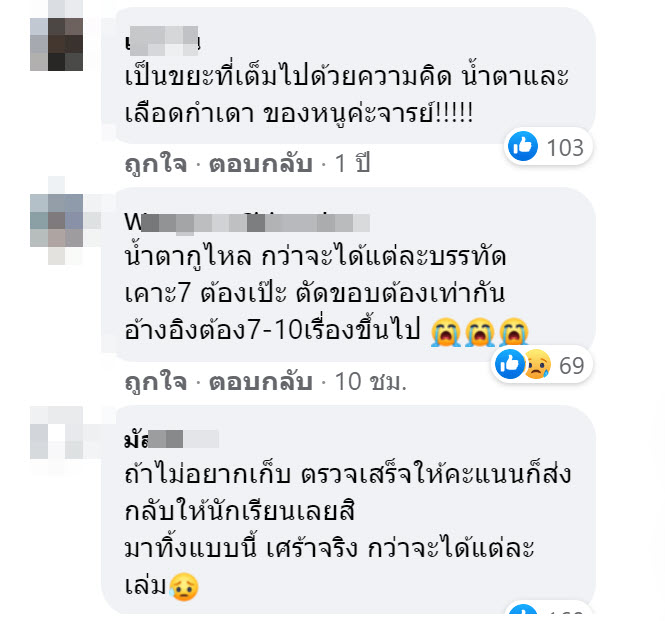Image resolution: width=665 pixels, height=621 pixels.
Task: Open the profile picture of the third commenter
Action: click(58, 440)
